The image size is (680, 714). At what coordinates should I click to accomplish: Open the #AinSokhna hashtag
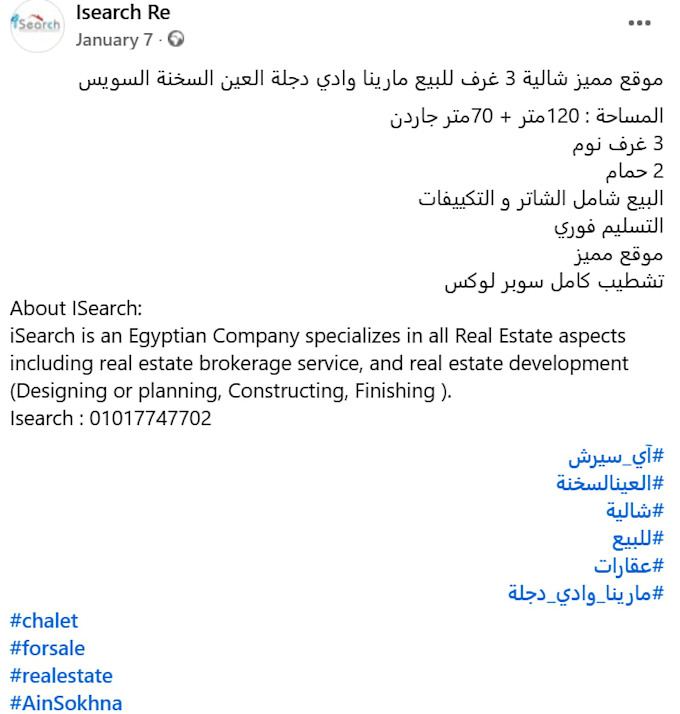[x=66, y=703]
